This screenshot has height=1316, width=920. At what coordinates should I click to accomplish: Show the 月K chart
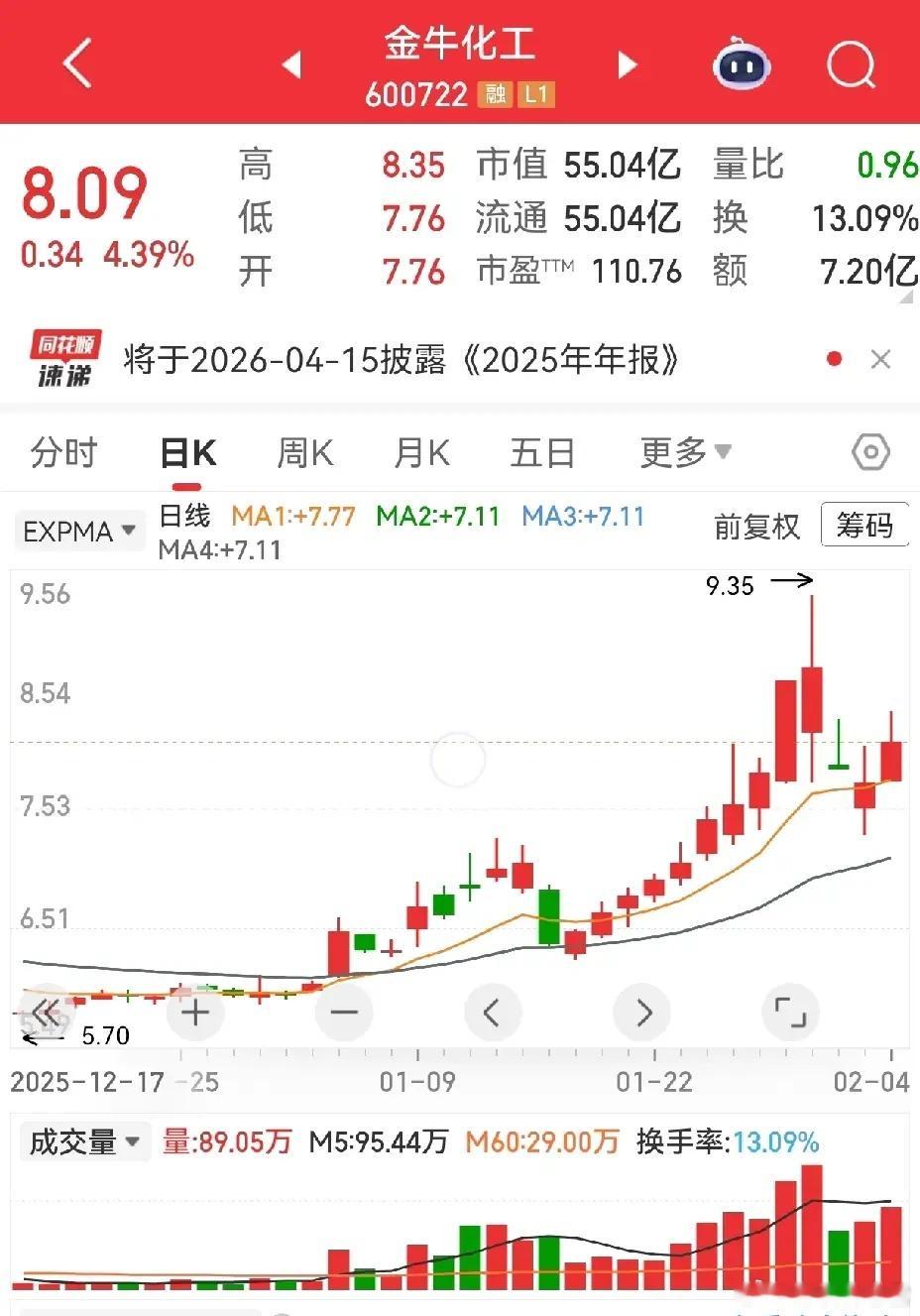[x=421, y=453]
